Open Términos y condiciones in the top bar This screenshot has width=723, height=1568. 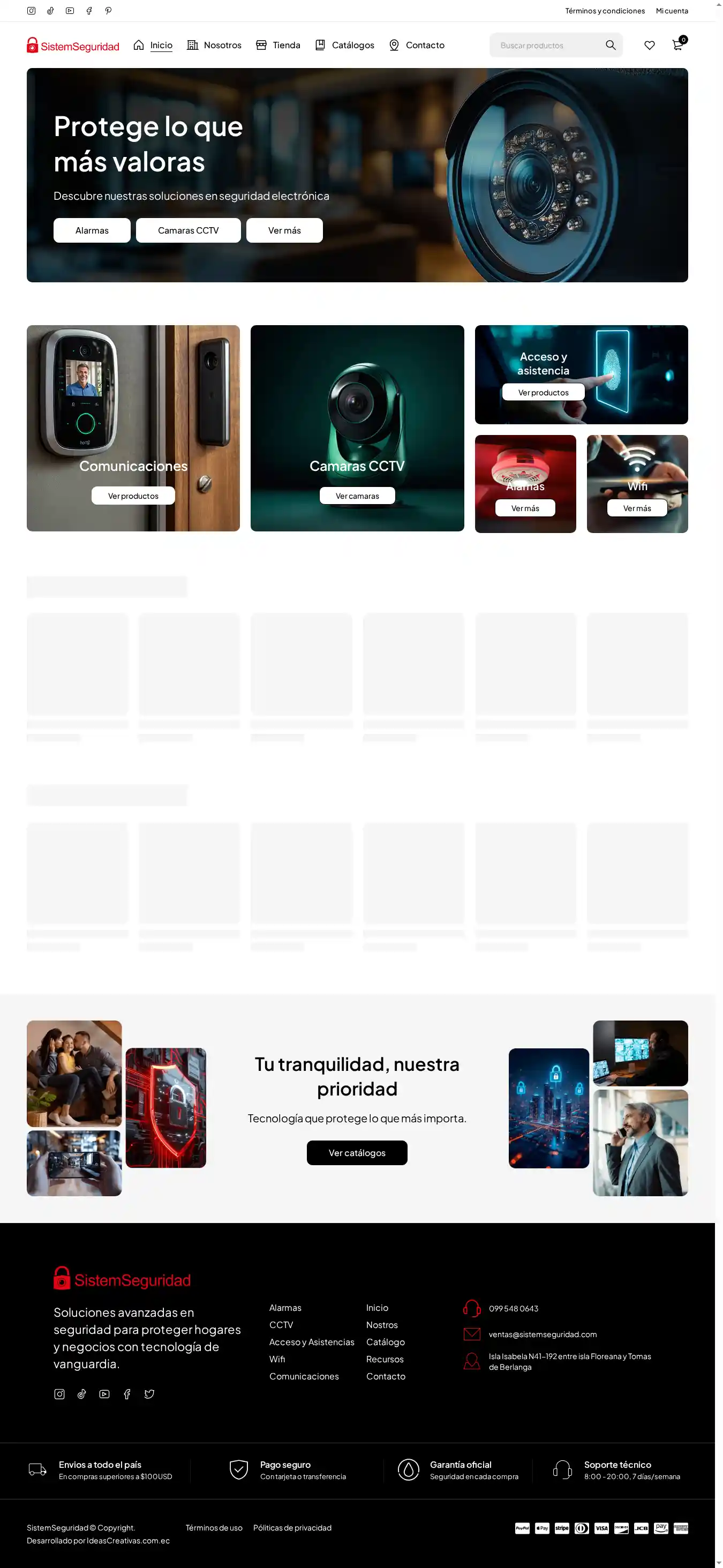pyautogui.click(x=604, y=11)
